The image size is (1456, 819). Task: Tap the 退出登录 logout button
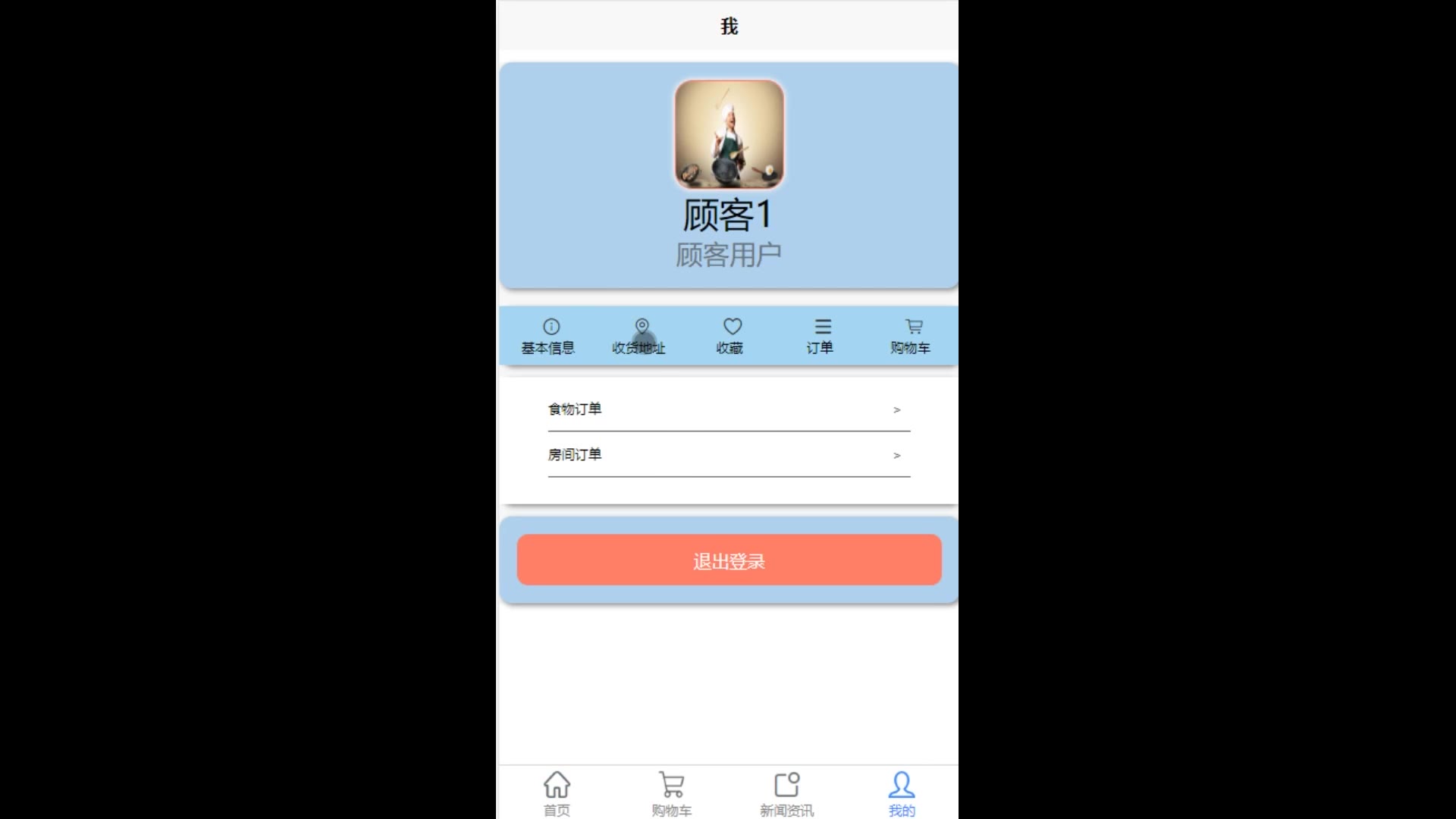[729, 560]
